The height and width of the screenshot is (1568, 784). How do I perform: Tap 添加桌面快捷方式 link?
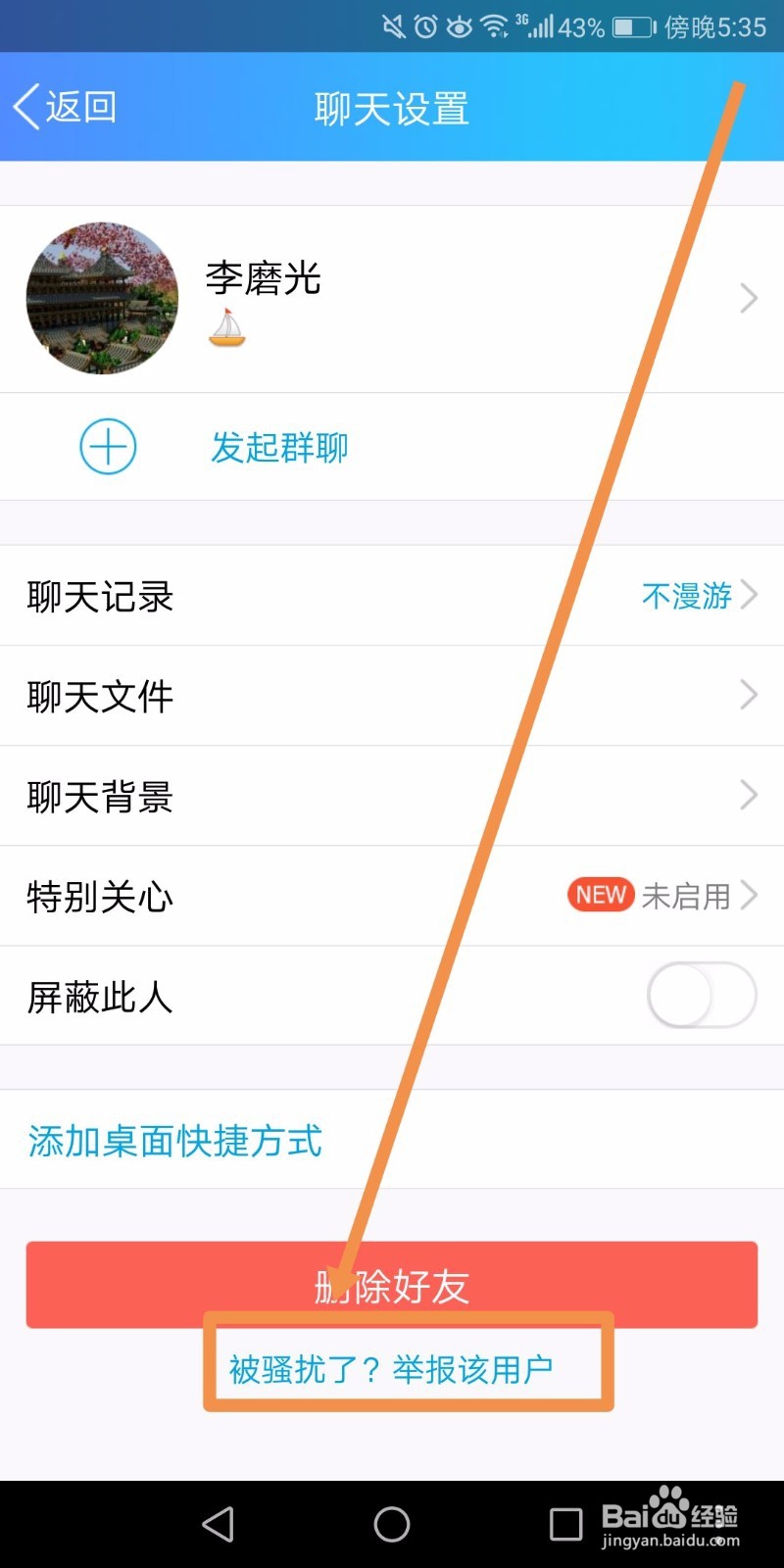175,1141
